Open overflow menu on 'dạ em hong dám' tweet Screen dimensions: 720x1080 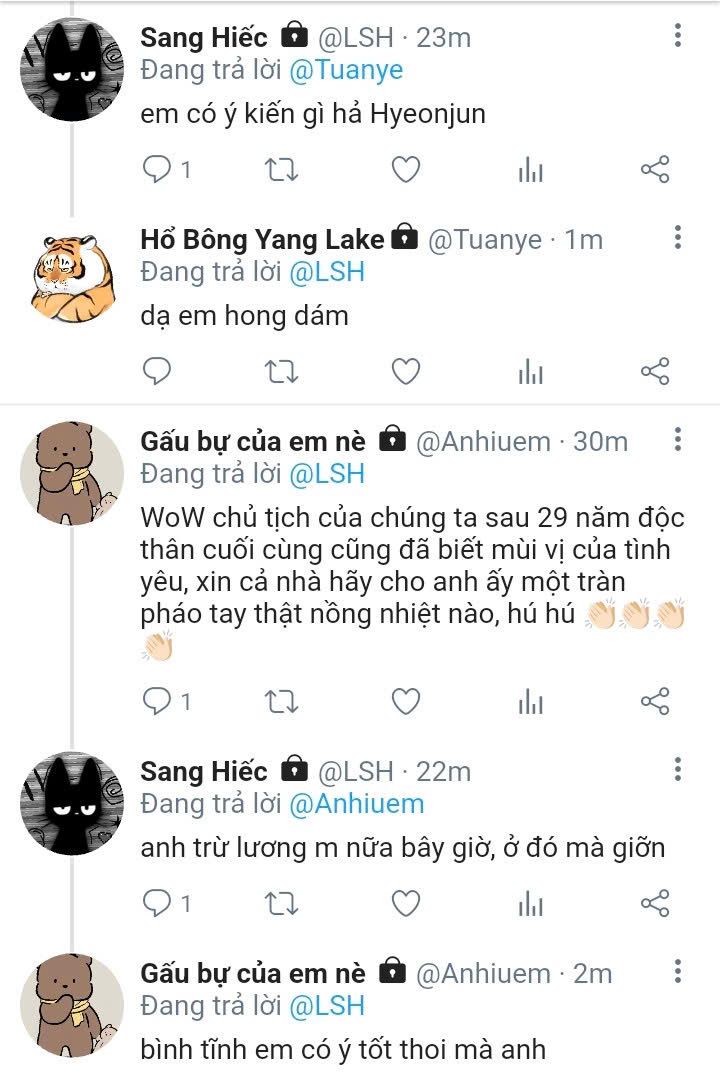(x=678, y=237)
